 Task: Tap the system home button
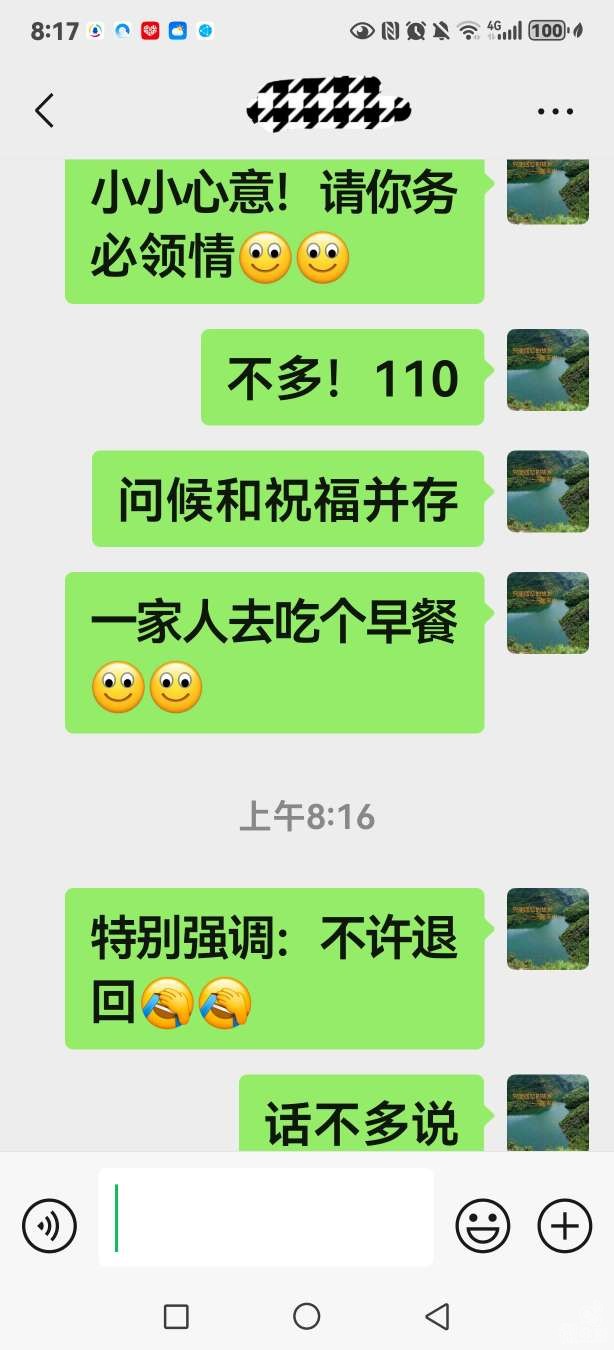pyautogui.click(x=307, y=1316)
